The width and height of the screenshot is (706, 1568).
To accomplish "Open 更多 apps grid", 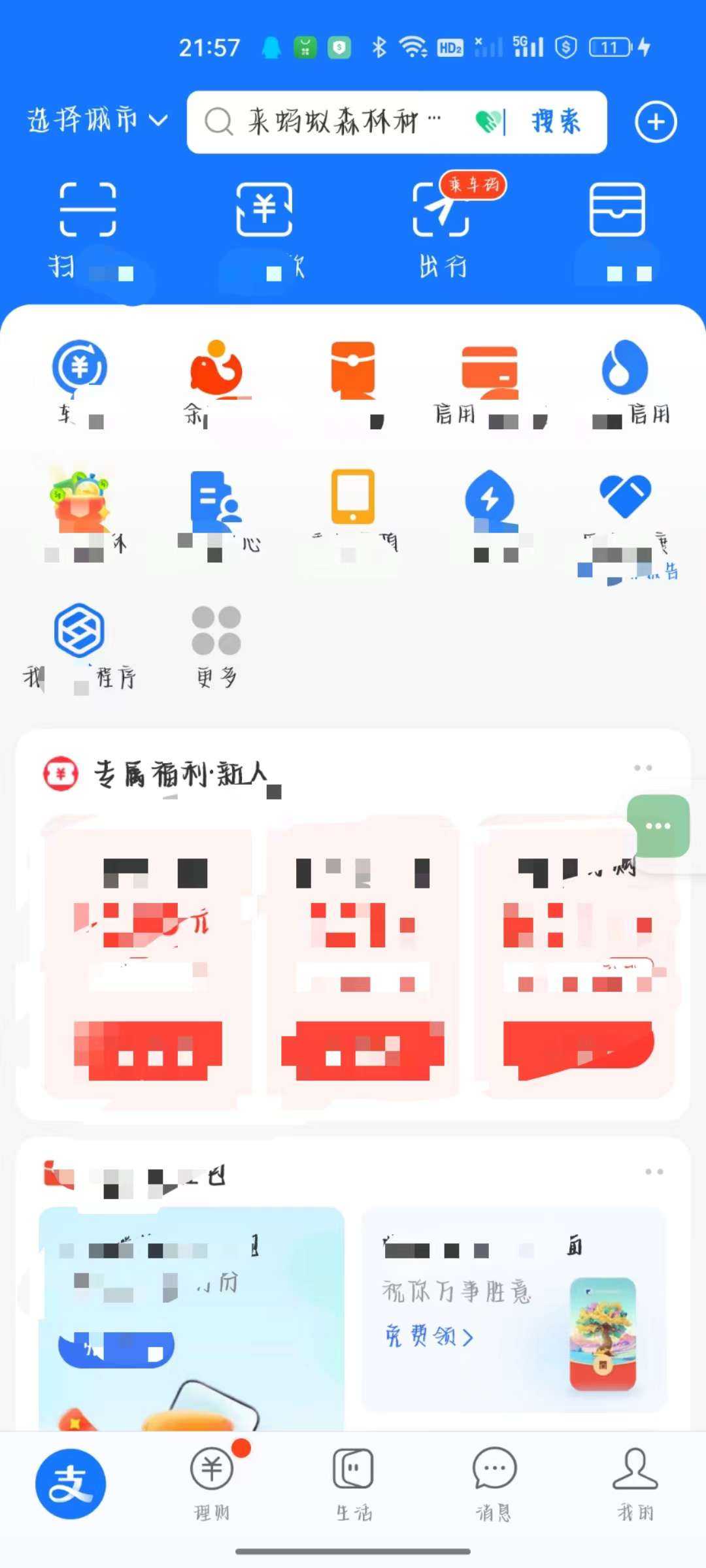I will [x=216, y=644].
